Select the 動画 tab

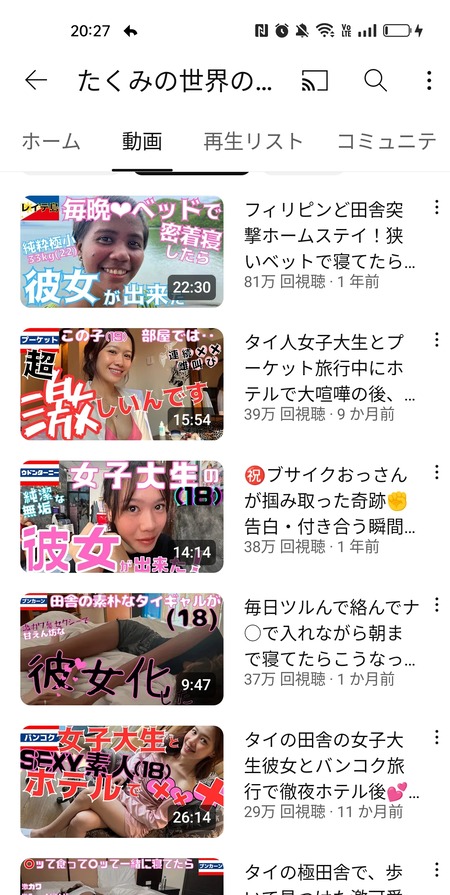click(x=142, y=142)
